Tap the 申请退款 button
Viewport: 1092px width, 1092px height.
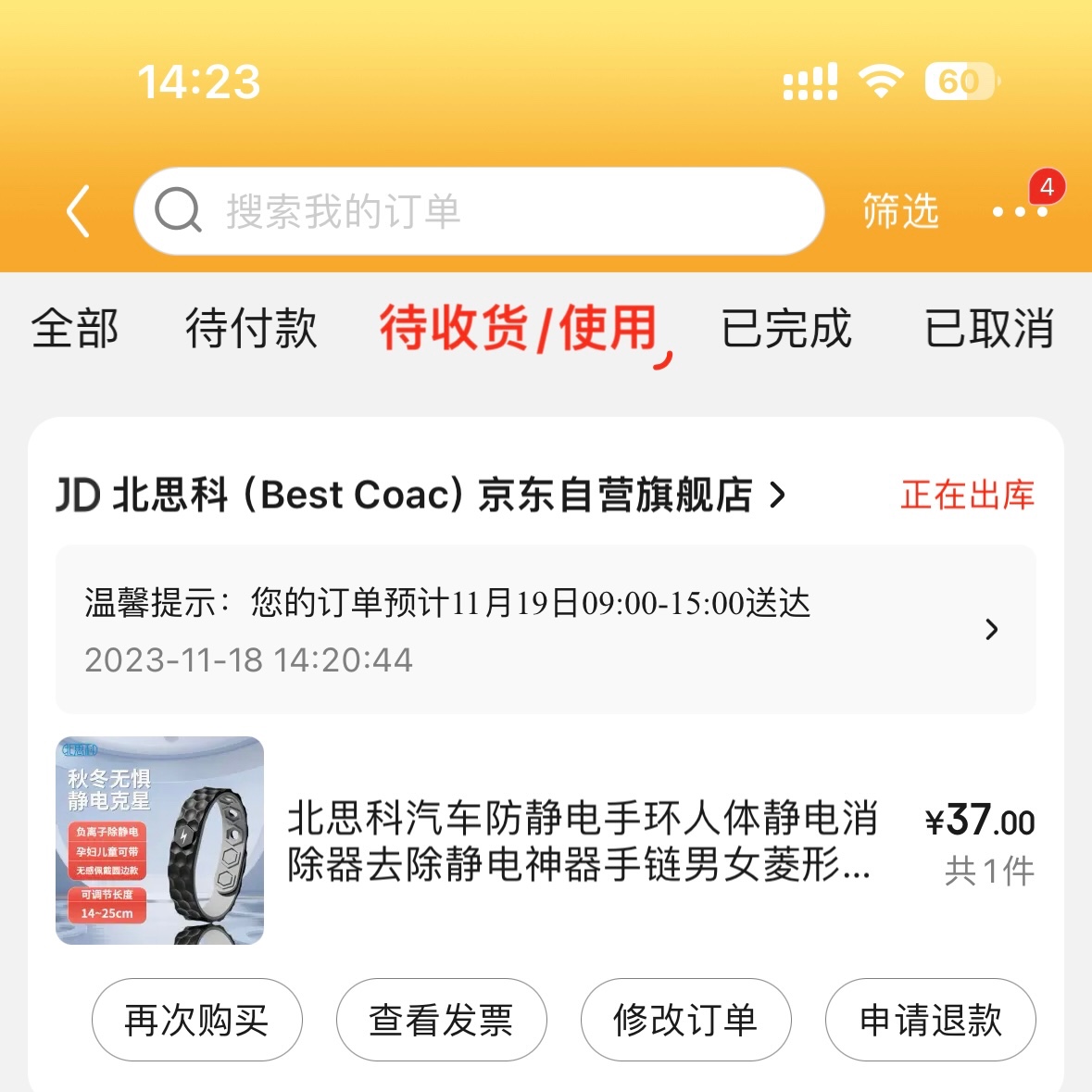[930, 1020]
